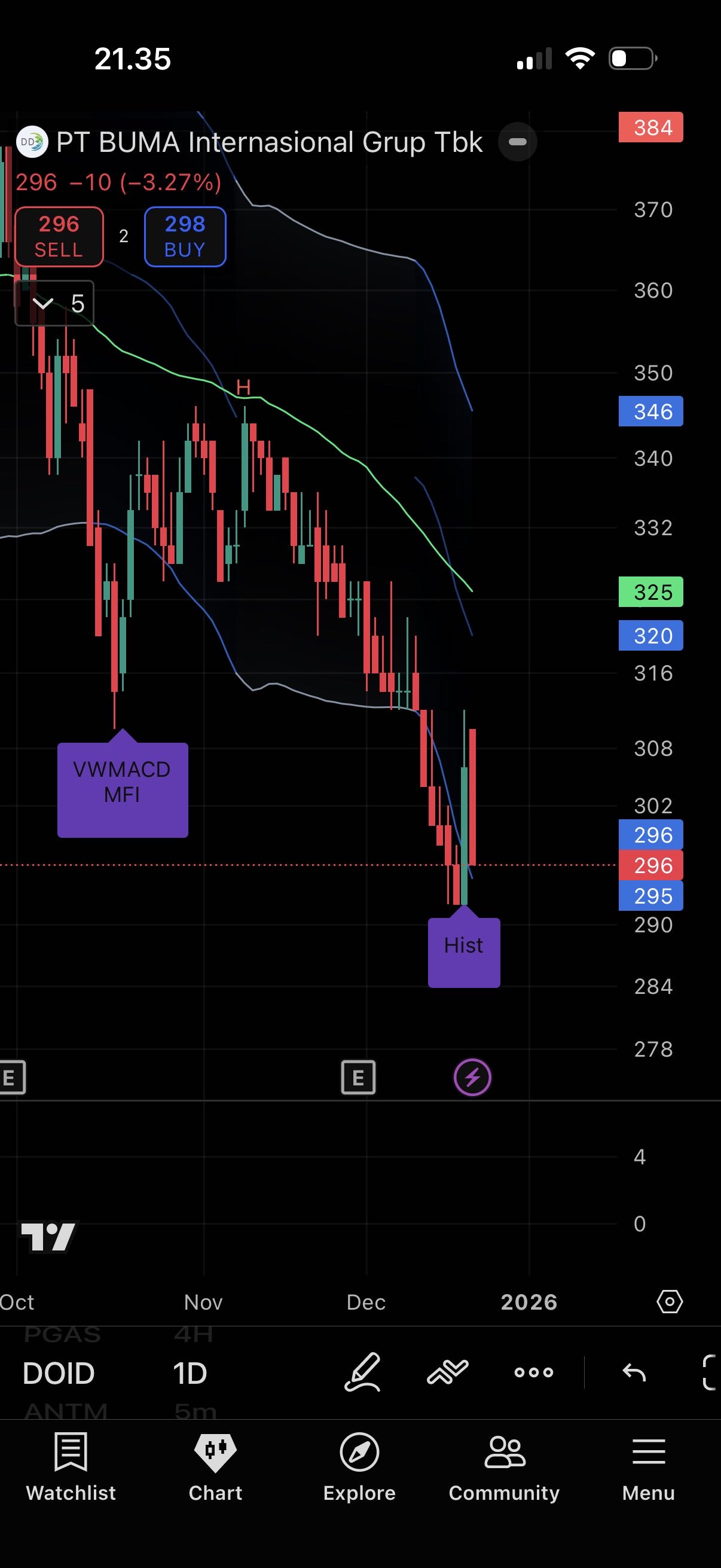The height and width of the screenshot is (1568, 721).
Task: Switch to the Chart tab
Action: coord(215,1467)
